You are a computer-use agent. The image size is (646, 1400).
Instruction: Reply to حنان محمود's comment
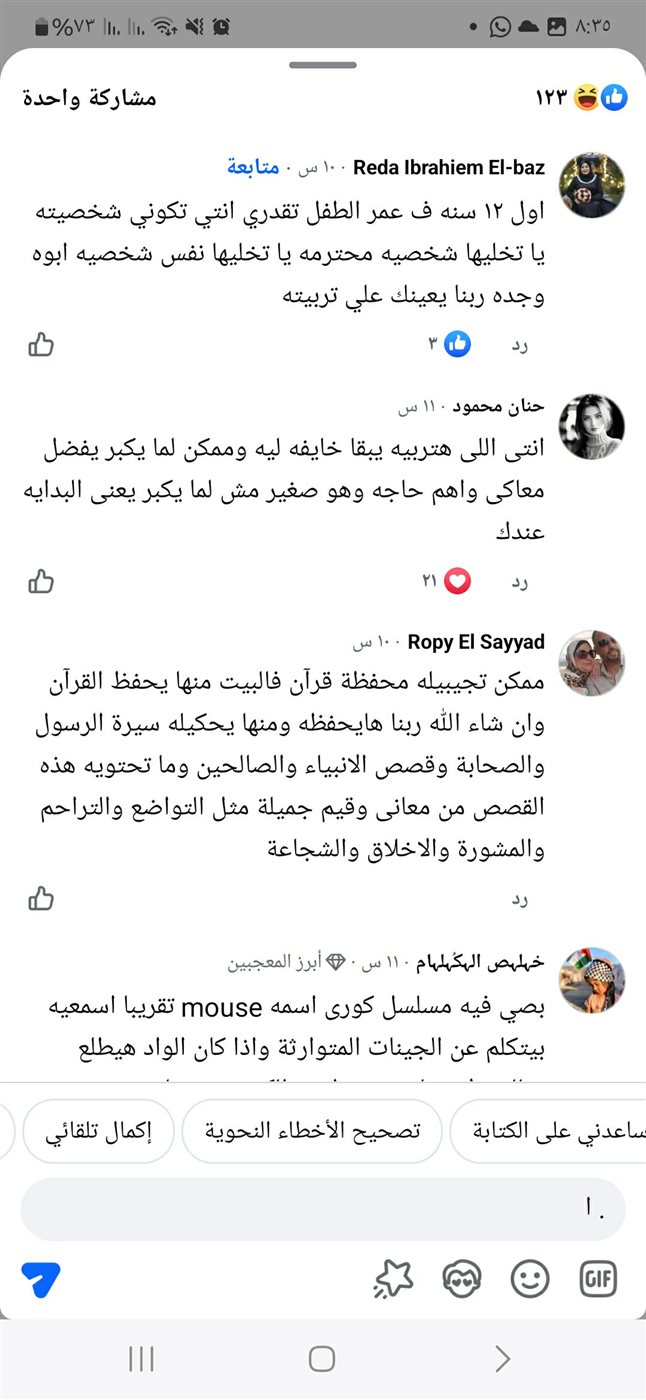point(519,581)
